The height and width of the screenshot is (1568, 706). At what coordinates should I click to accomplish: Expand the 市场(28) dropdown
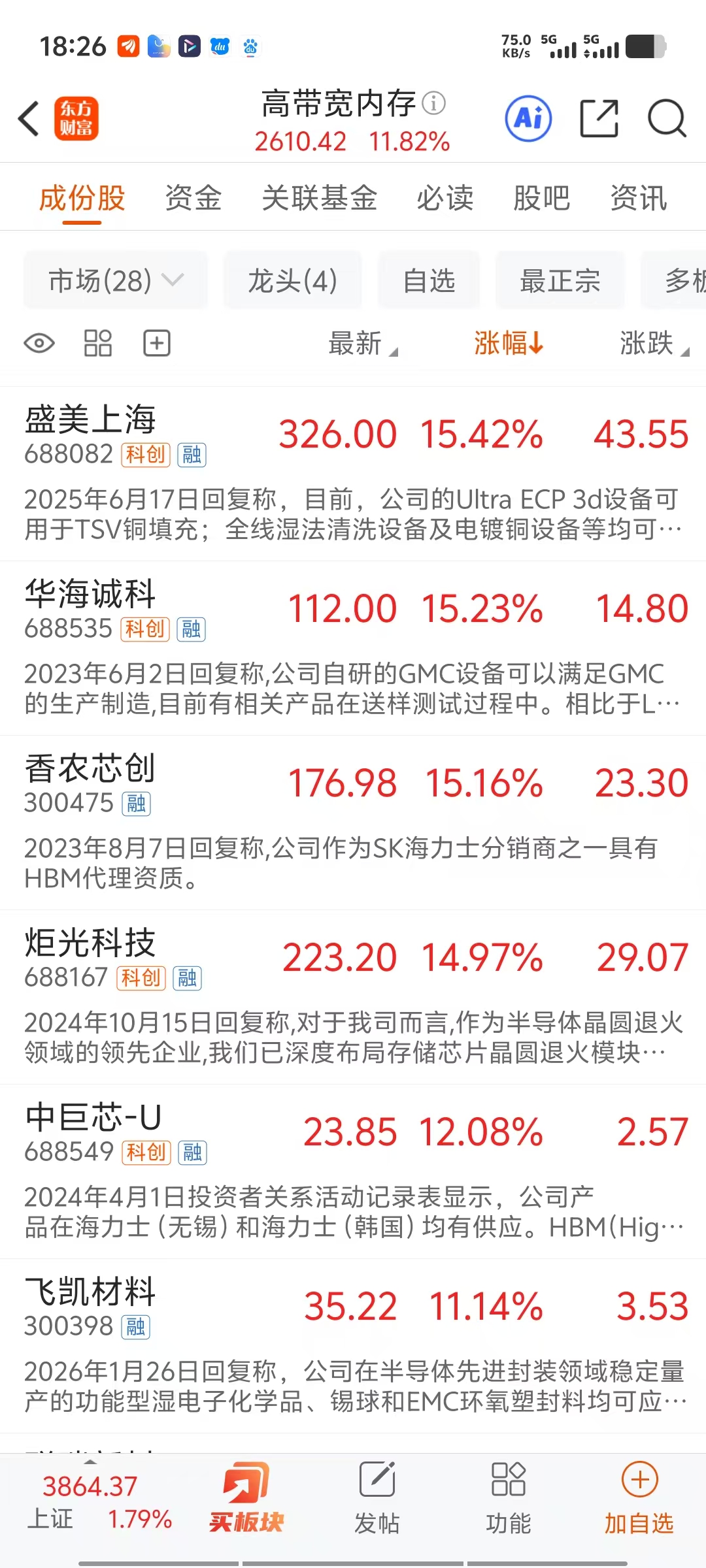pyautogui.click(x=116, y=281)
